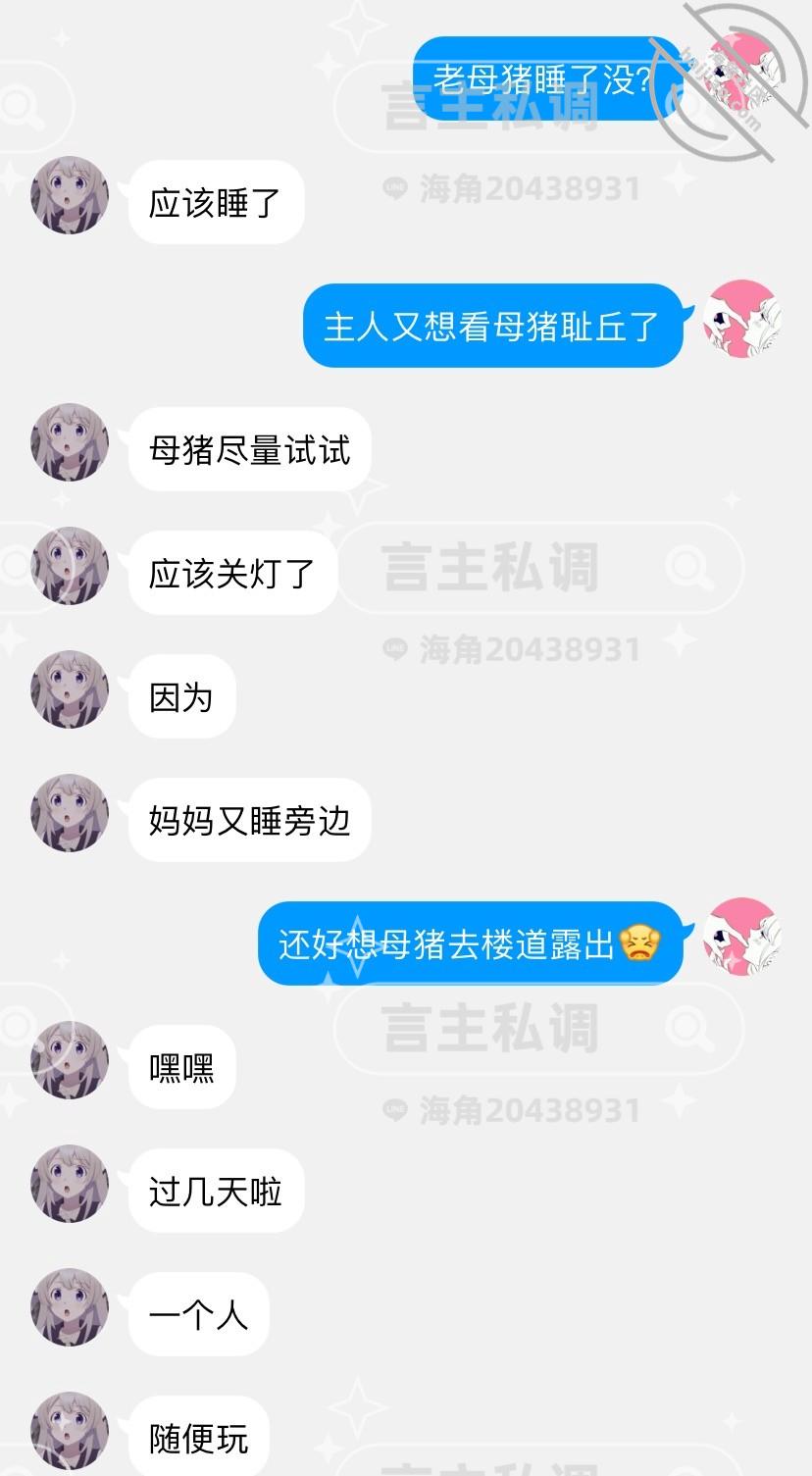
Task: Tap the "应该睡了" message bubble
Action: pos(216,202)
